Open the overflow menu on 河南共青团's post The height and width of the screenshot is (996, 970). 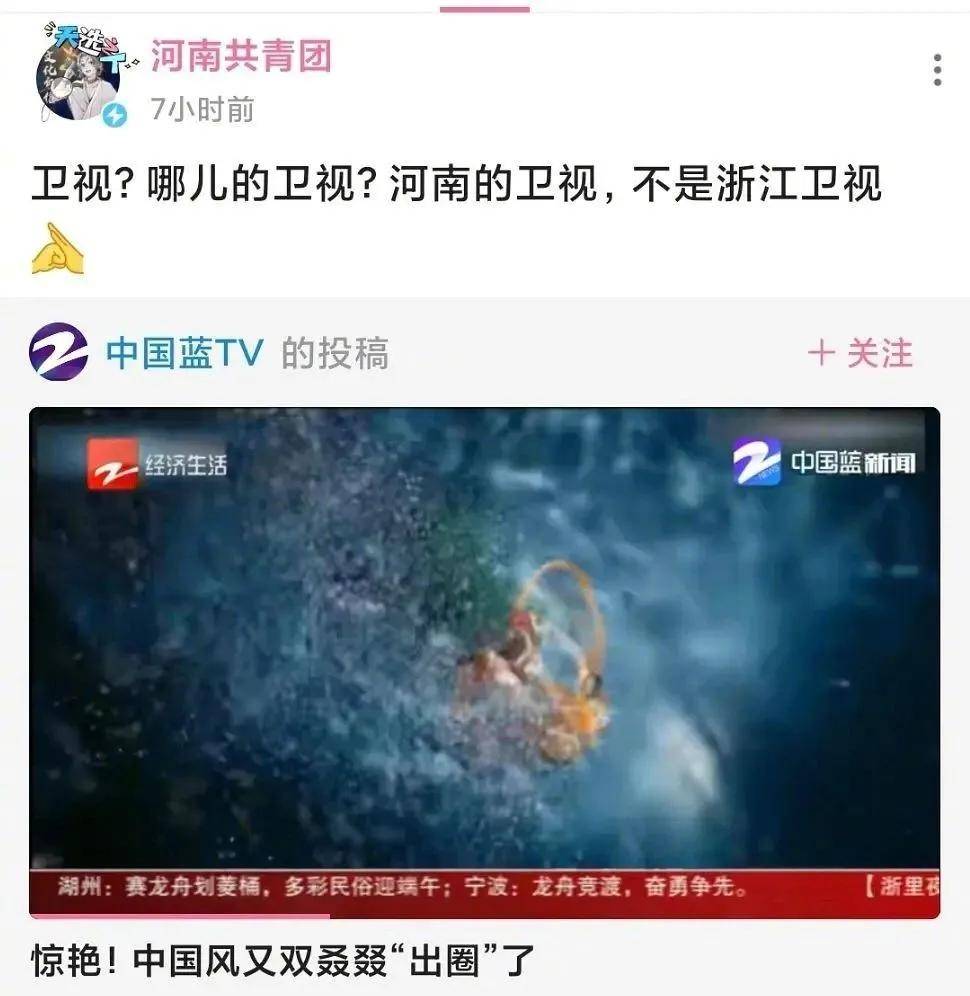pos(936,70)
